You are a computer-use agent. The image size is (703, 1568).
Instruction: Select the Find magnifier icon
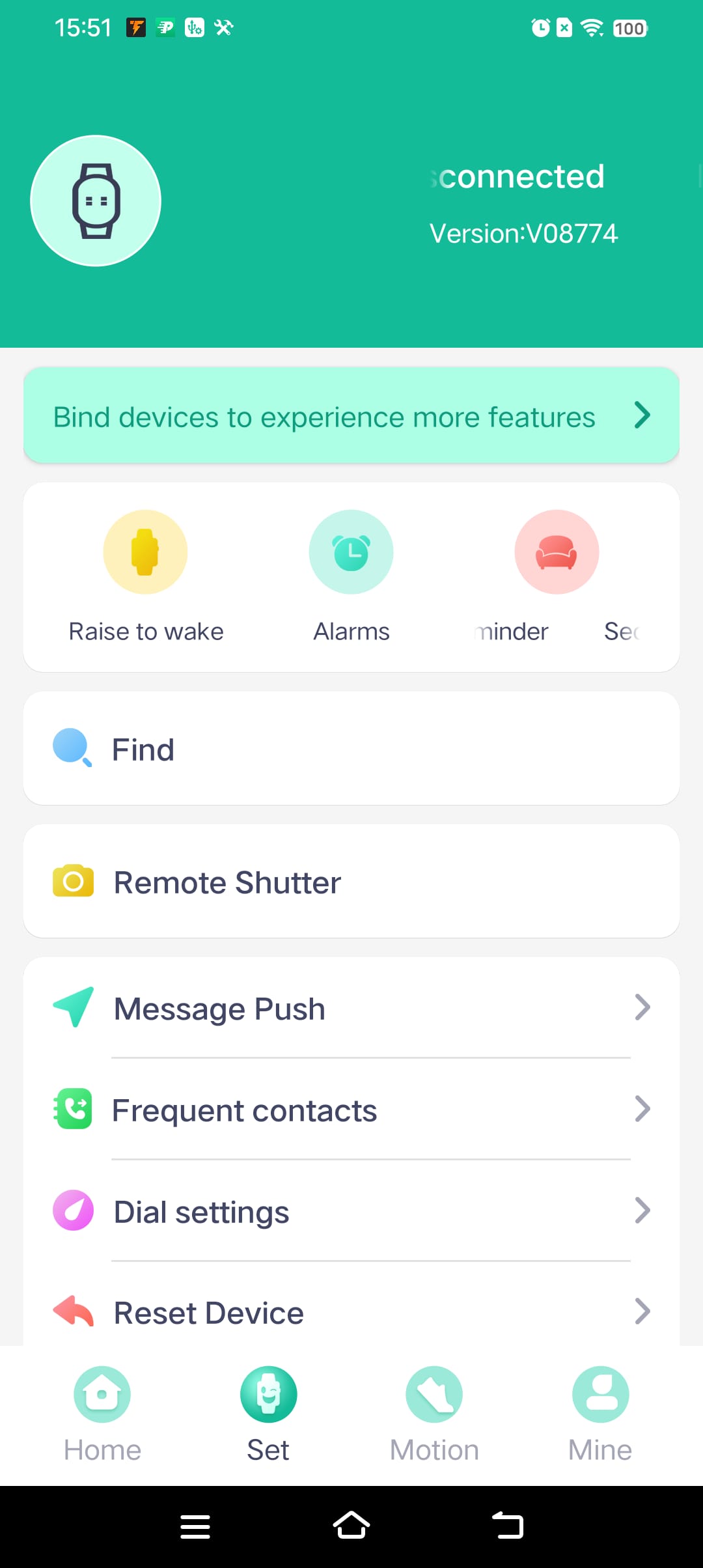coord(72,749)
